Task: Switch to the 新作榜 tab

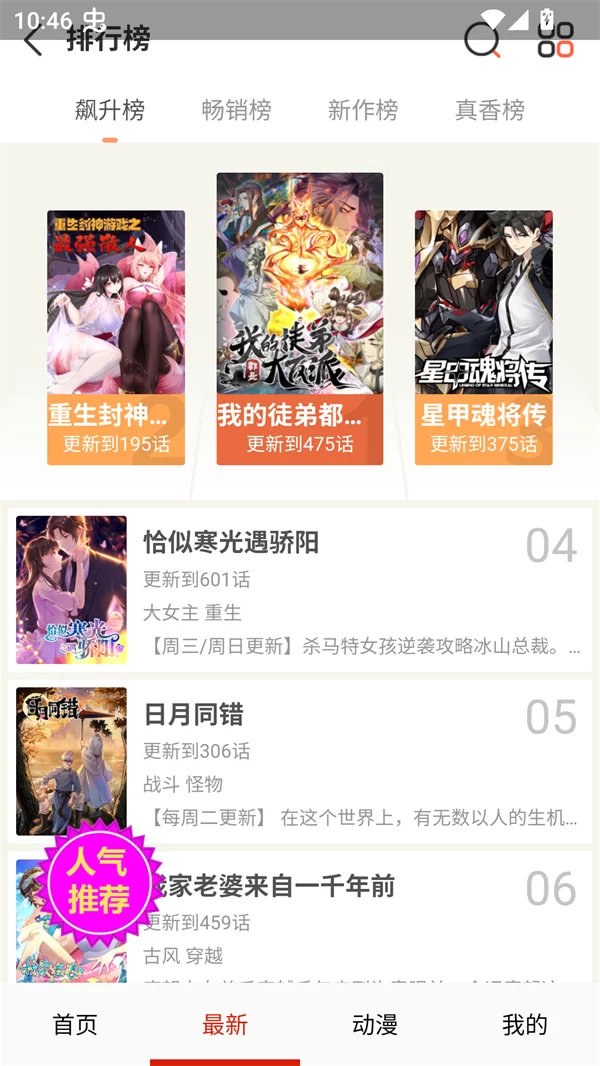Action: [363, 110]
